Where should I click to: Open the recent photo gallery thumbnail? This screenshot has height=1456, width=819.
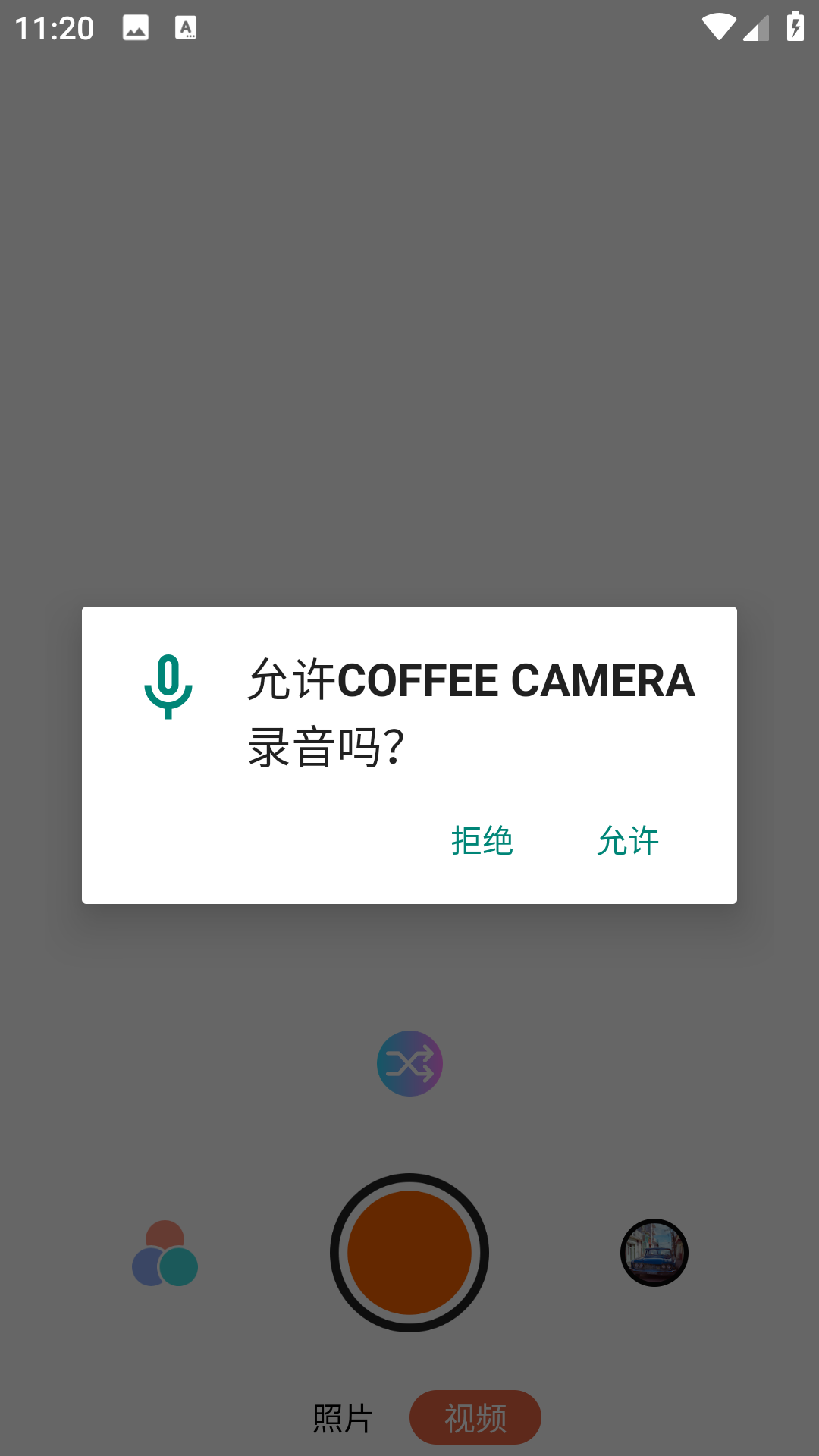coord(654,1253)
